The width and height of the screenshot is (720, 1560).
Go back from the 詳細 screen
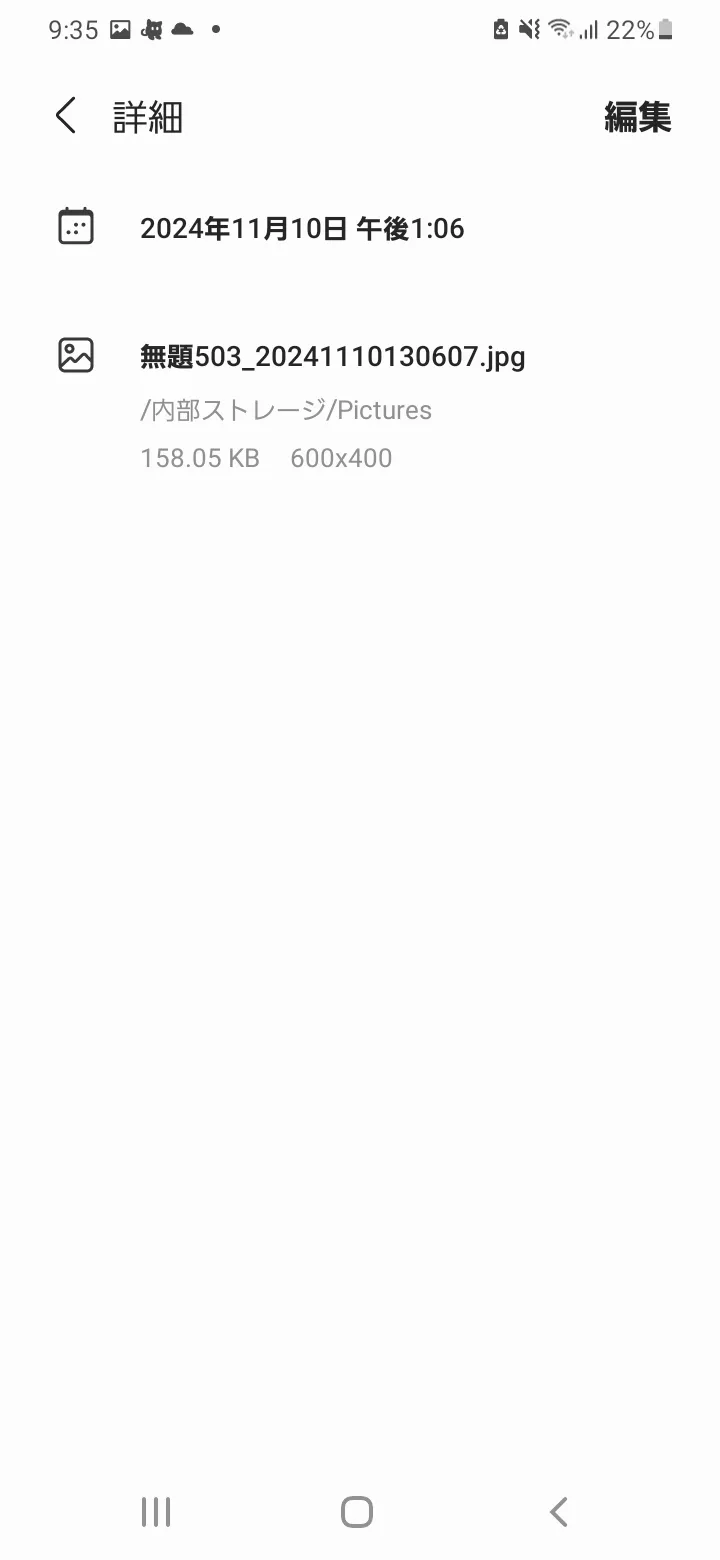click(x=66, y=116)
